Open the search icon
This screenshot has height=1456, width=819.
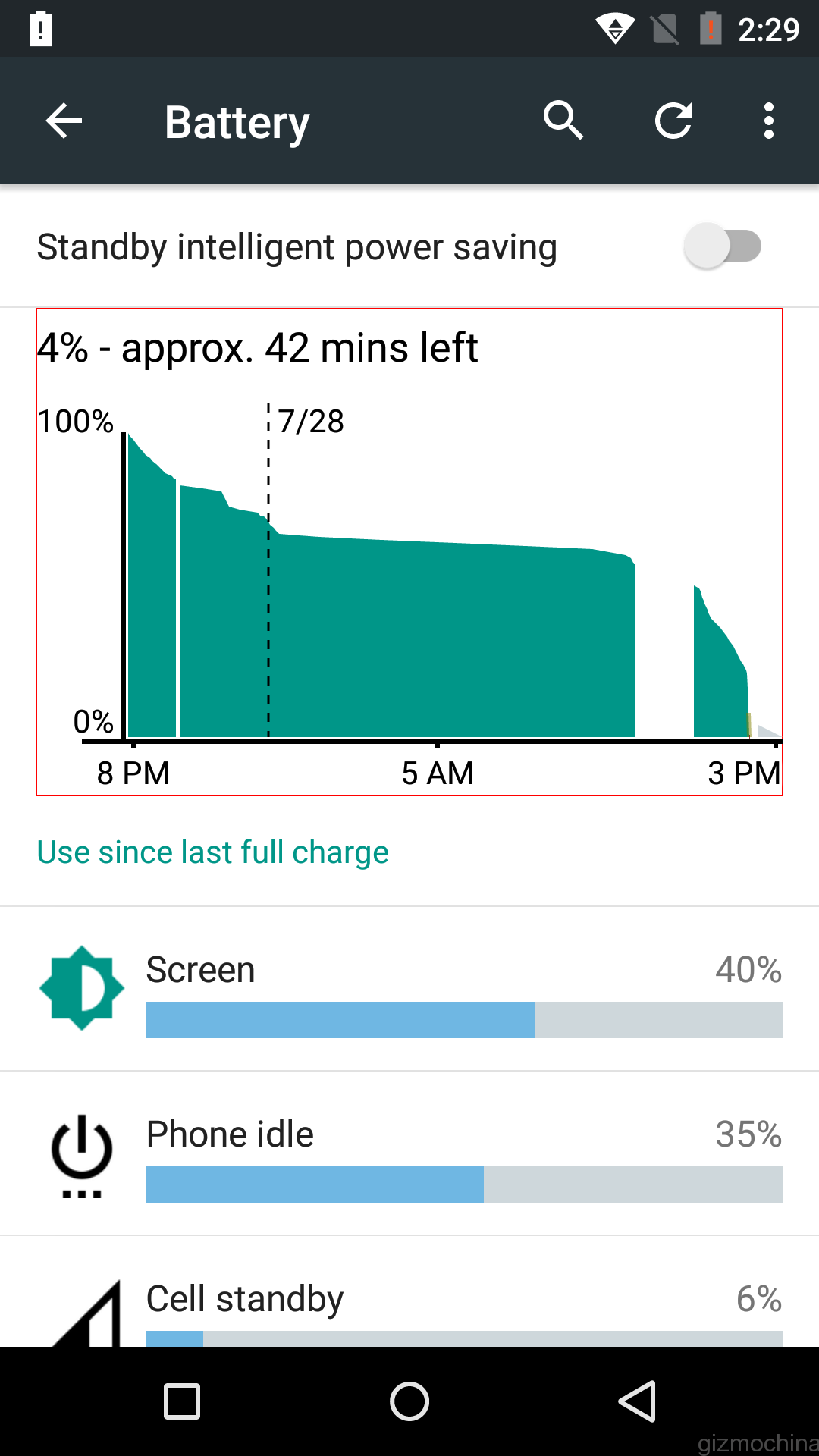[x=563, y=121]
